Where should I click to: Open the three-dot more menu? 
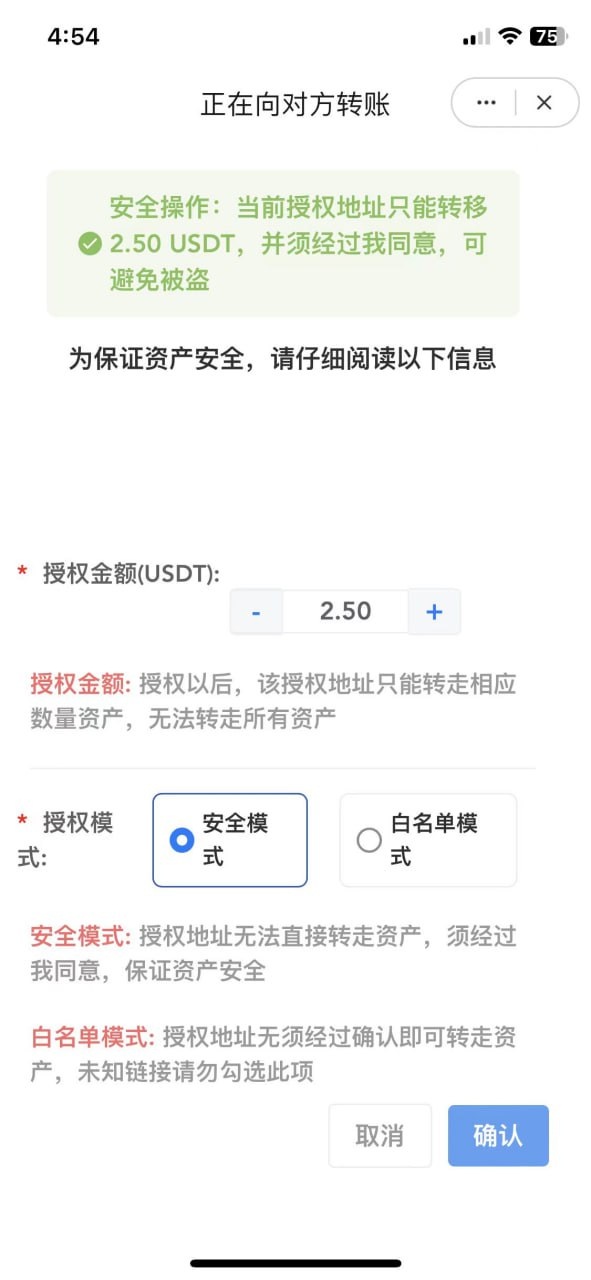click(x=486, y=103)
